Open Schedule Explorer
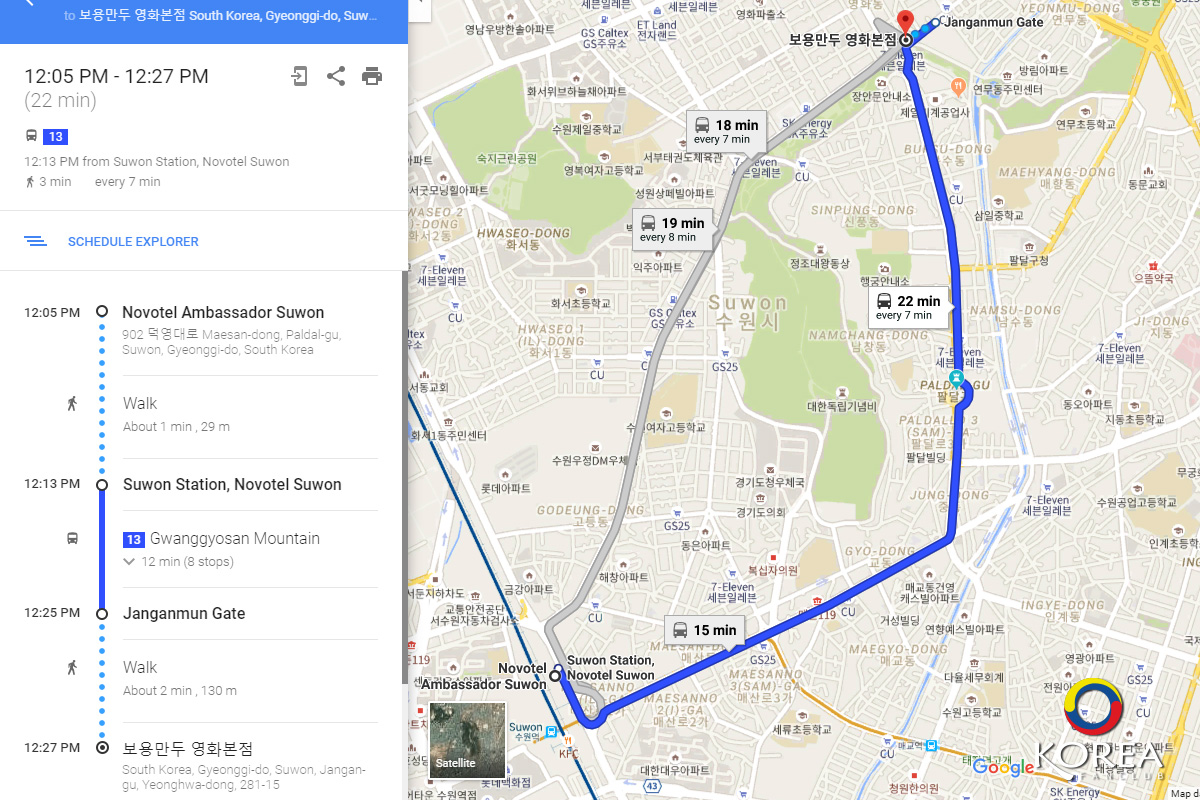Image resolution: width=1200 pixels, height=800 pixels. pyautogui.click(x=132, y=241)
